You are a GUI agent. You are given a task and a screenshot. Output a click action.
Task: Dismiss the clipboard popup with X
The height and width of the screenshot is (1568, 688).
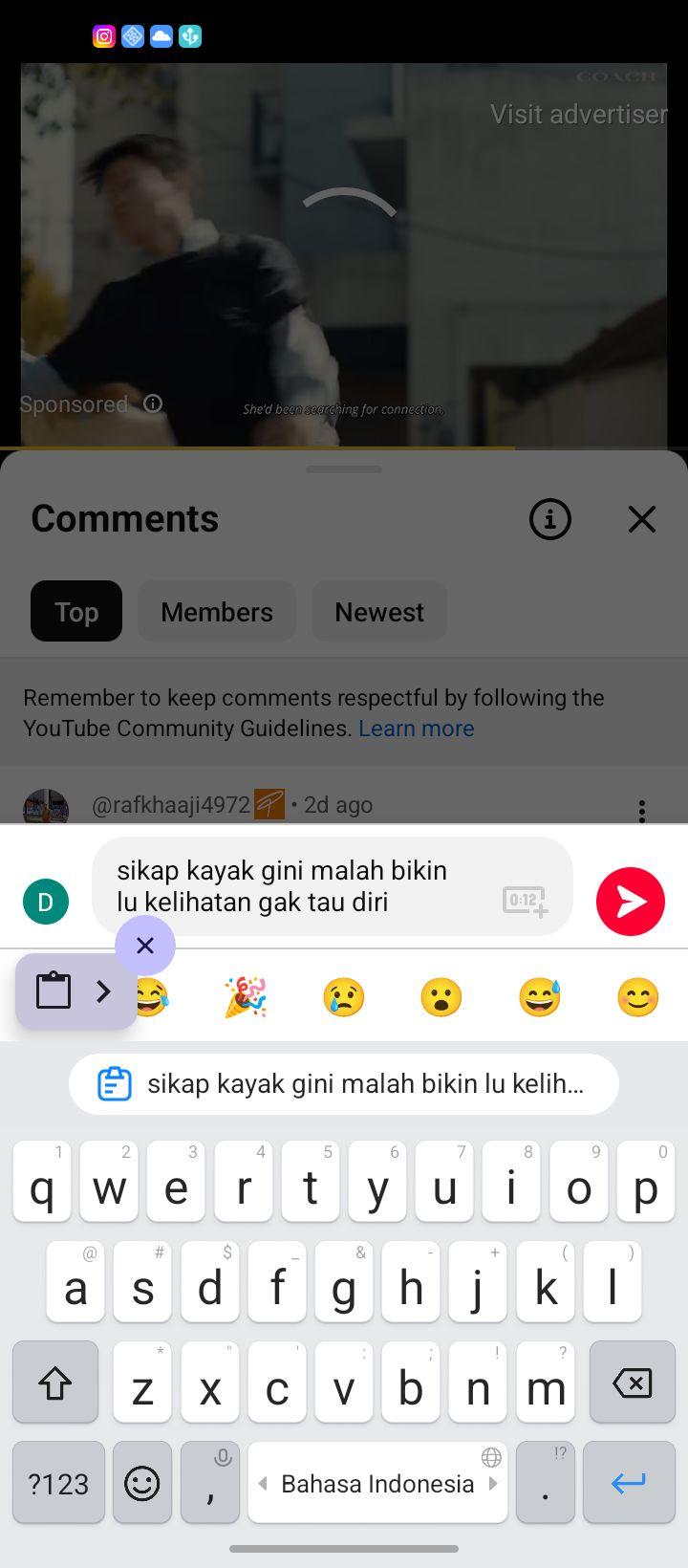[x=145, y=946]
